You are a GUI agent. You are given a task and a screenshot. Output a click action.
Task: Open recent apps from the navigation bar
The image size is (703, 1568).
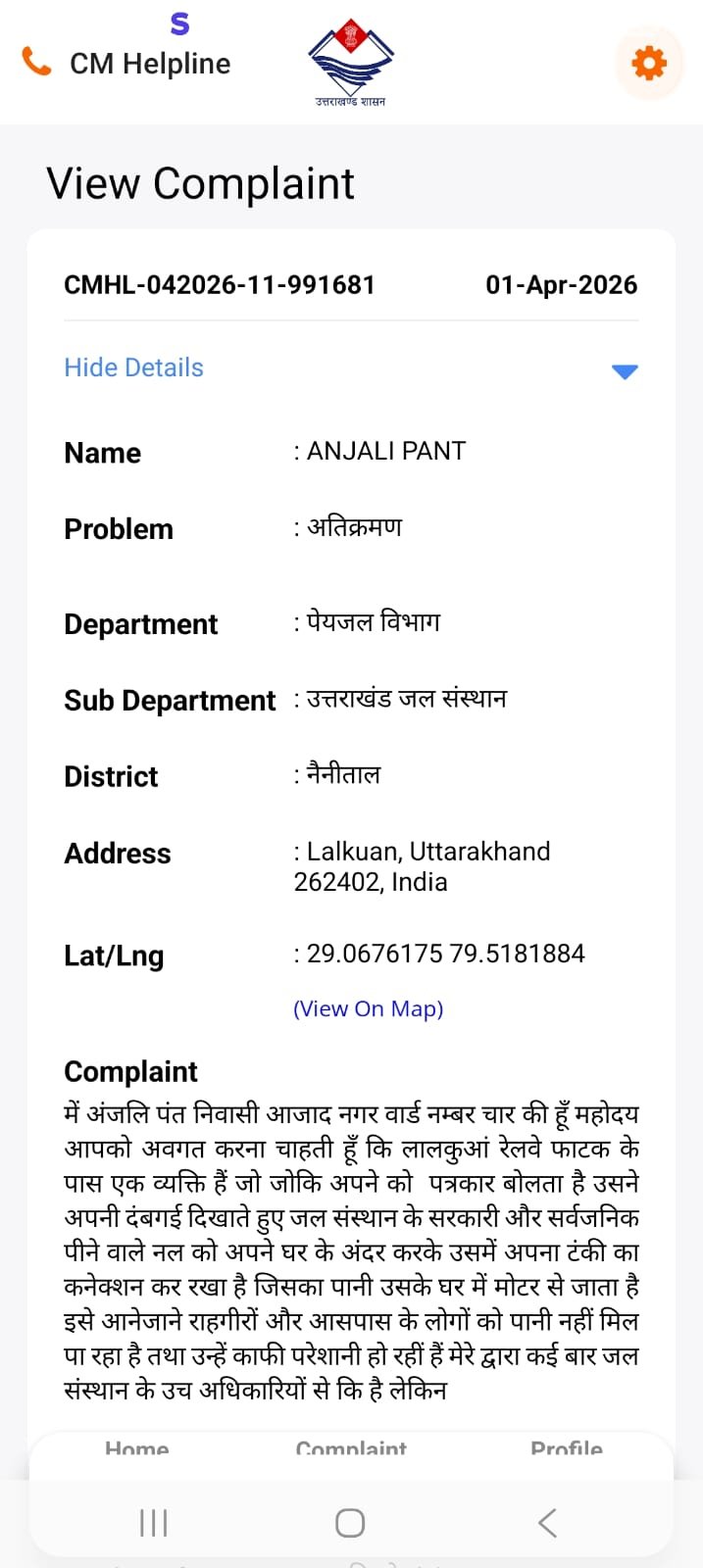tap(154, 1523)
